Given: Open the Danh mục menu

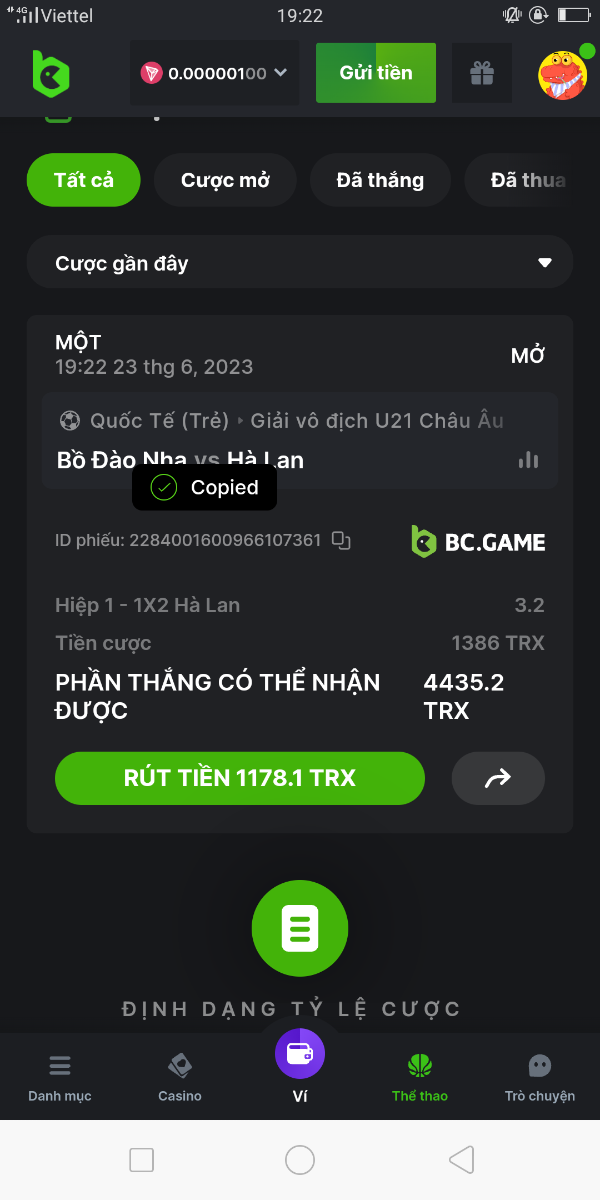Looking at the screenshot, I should point(60,1075).
